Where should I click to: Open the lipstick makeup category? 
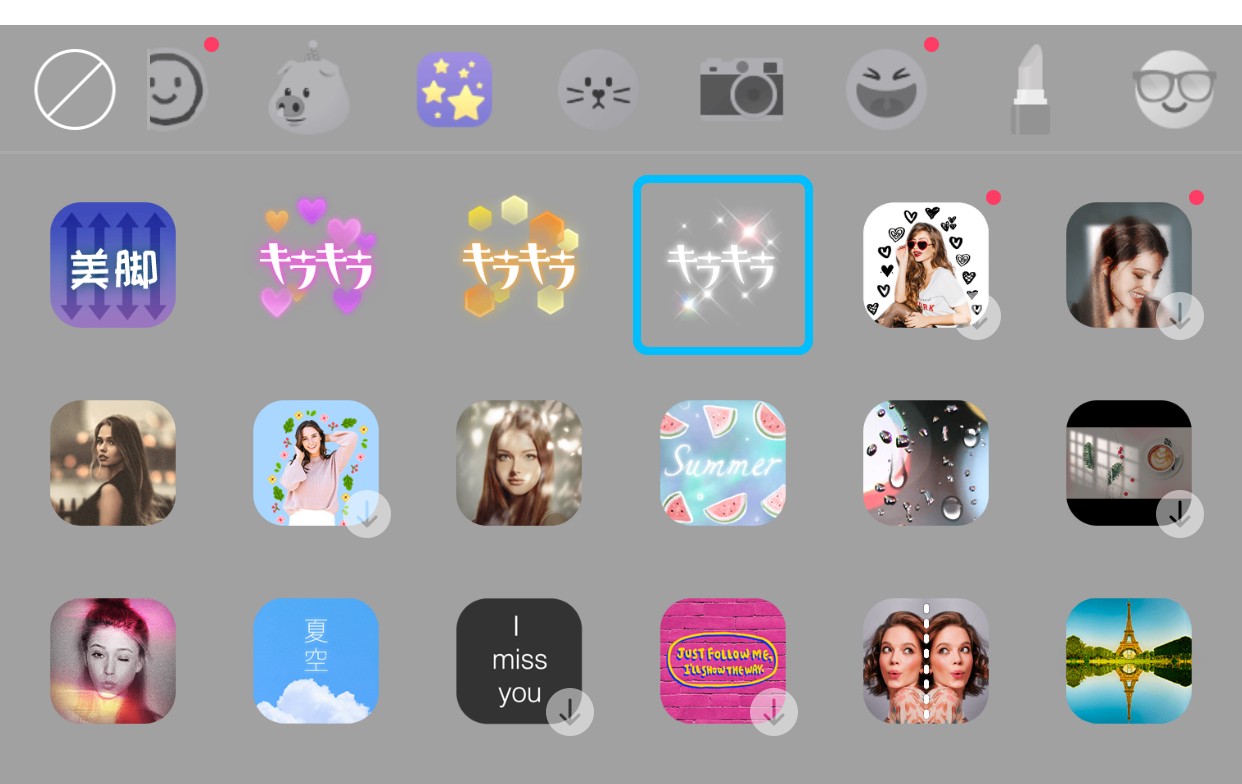(1030, 90)
